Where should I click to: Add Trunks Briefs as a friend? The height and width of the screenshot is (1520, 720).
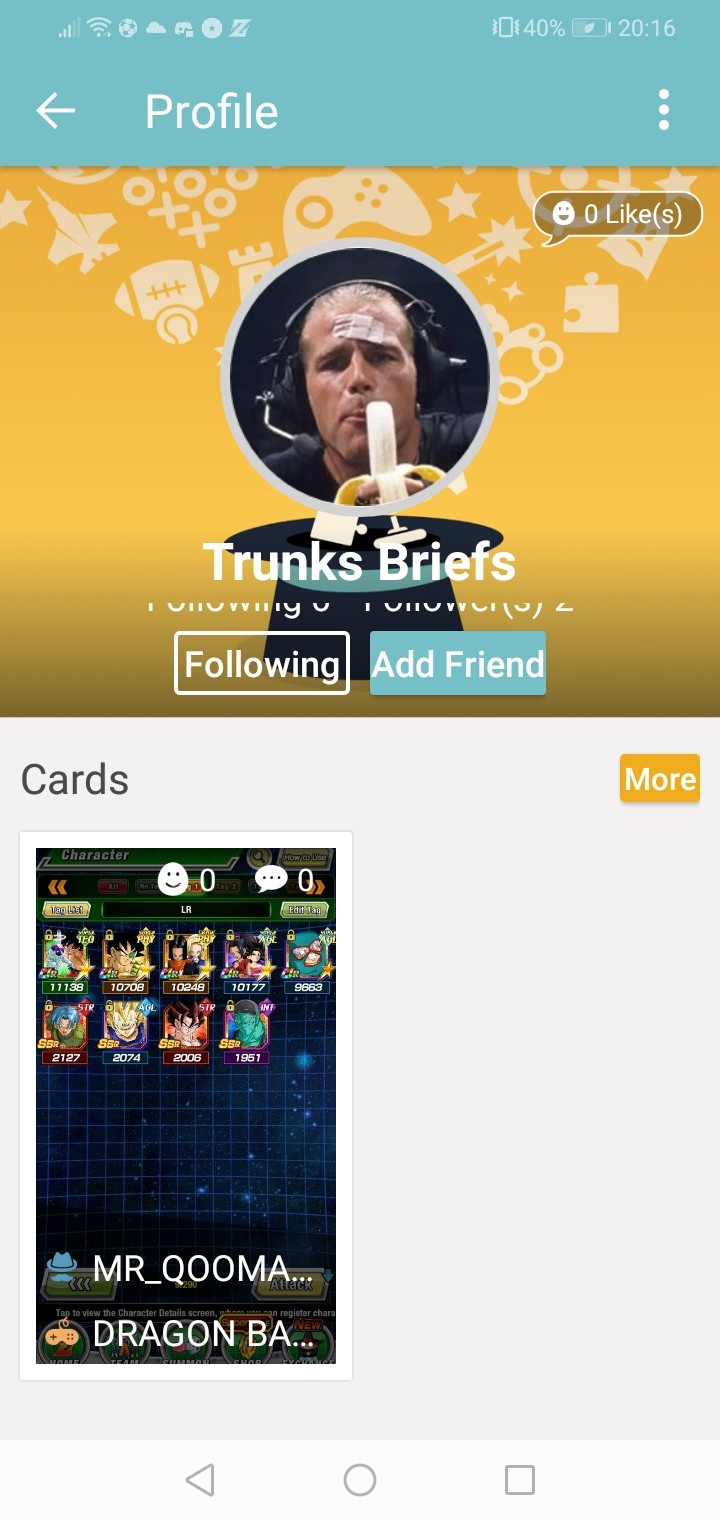(x=458, y=664)
